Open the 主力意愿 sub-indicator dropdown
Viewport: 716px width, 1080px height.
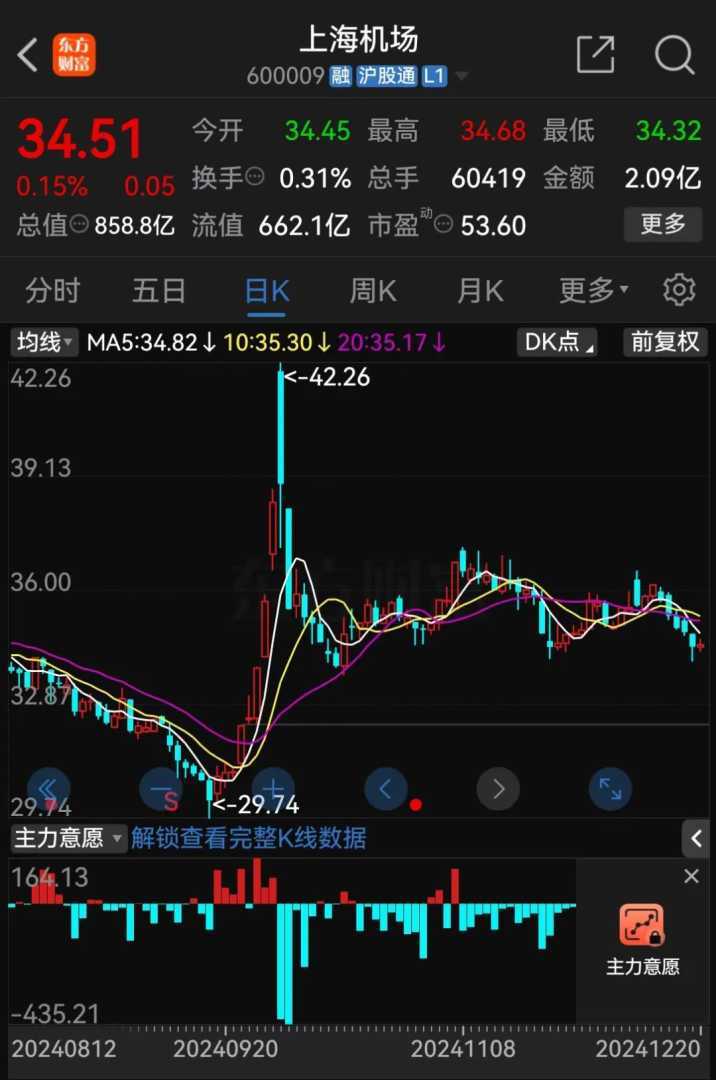pos(68,838)
